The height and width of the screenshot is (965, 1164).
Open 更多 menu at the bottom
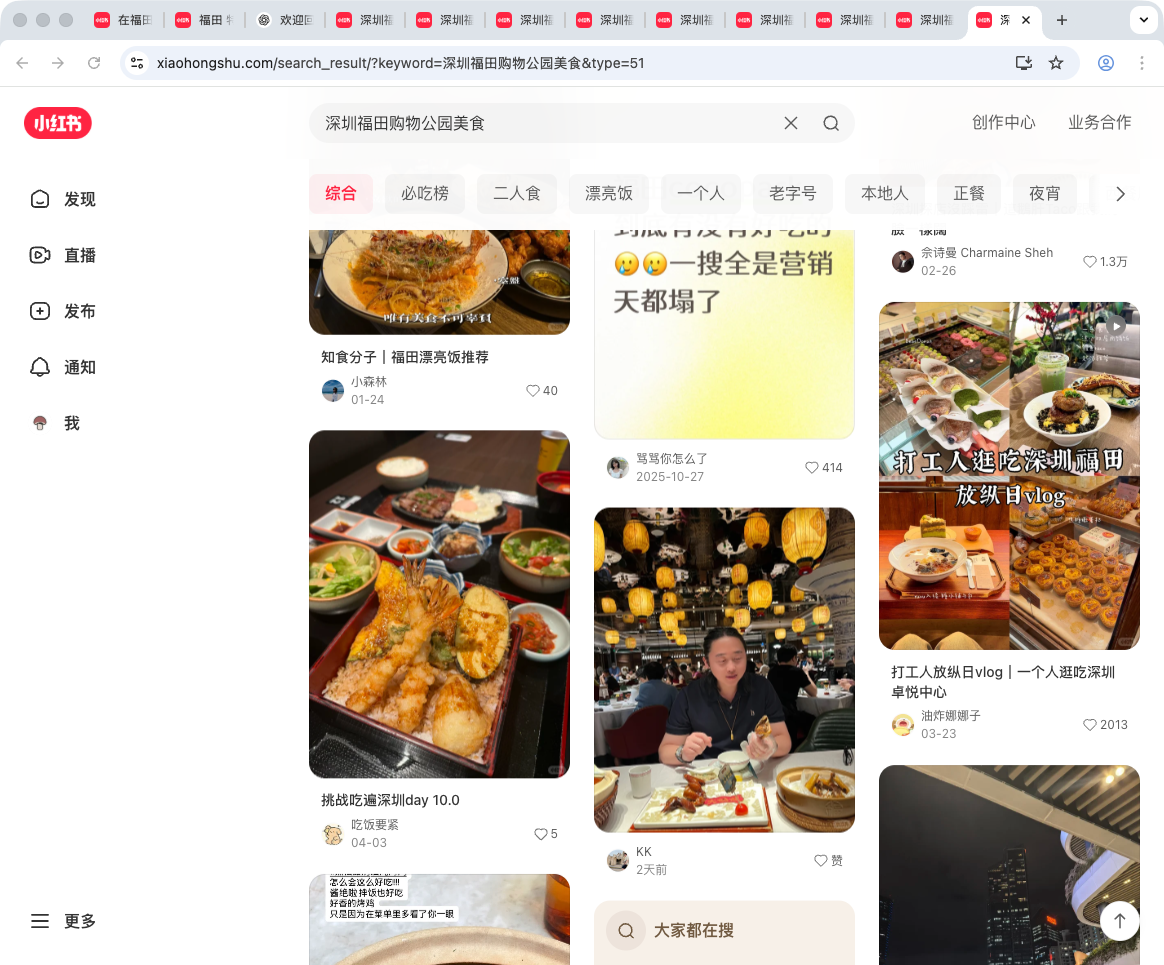pyautogui.click(x=63, y=921)
